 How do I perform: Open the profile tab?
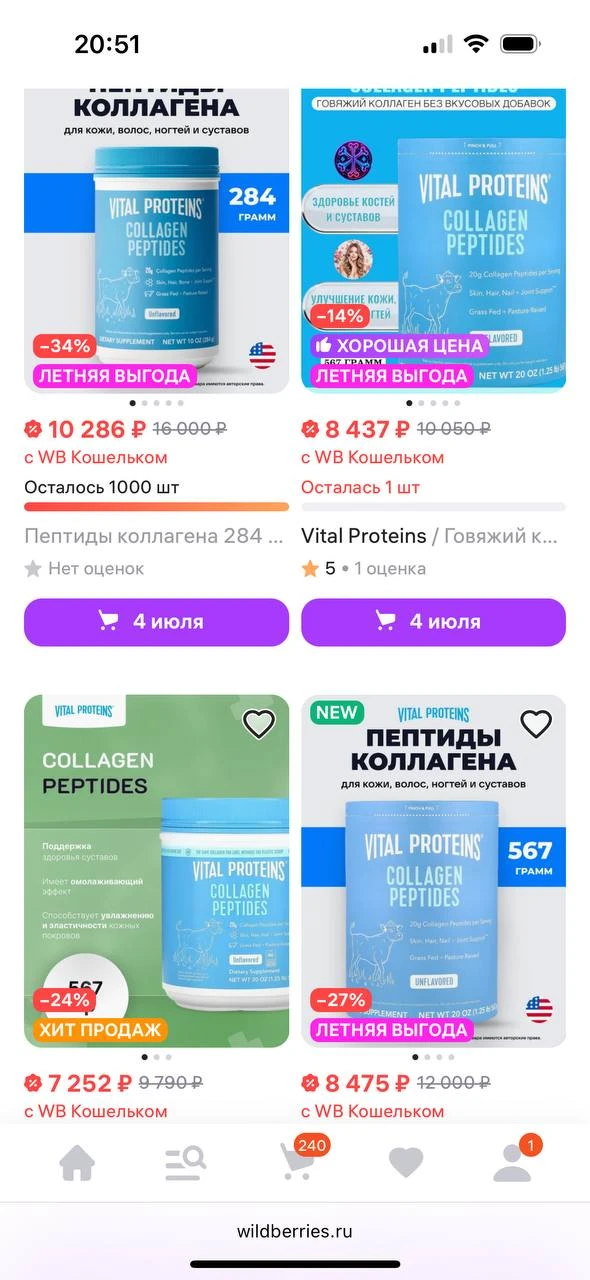tap(514, 1160)
